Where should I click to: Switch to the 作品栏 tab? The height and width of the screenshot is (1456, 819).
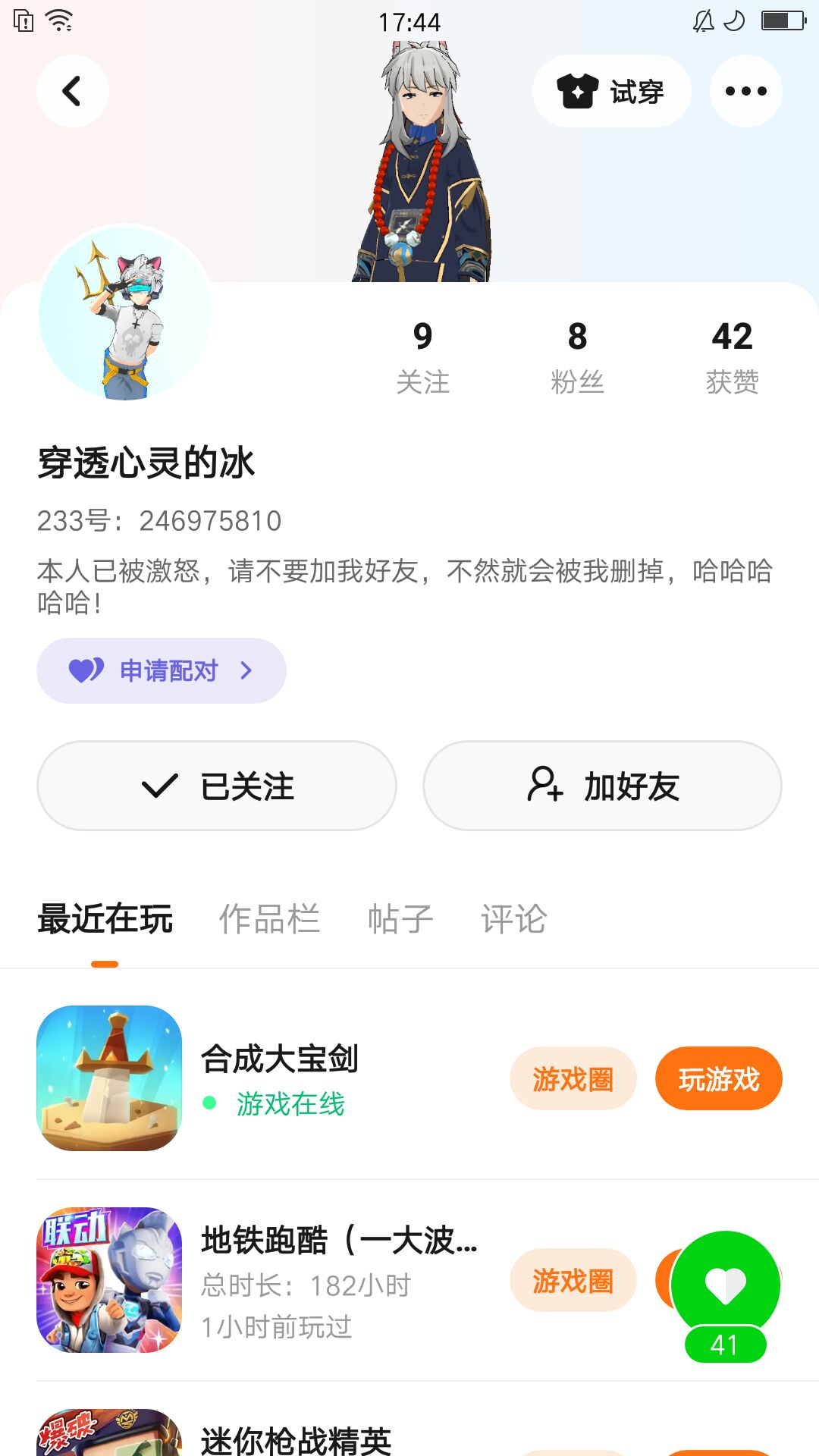coord(269,919)
